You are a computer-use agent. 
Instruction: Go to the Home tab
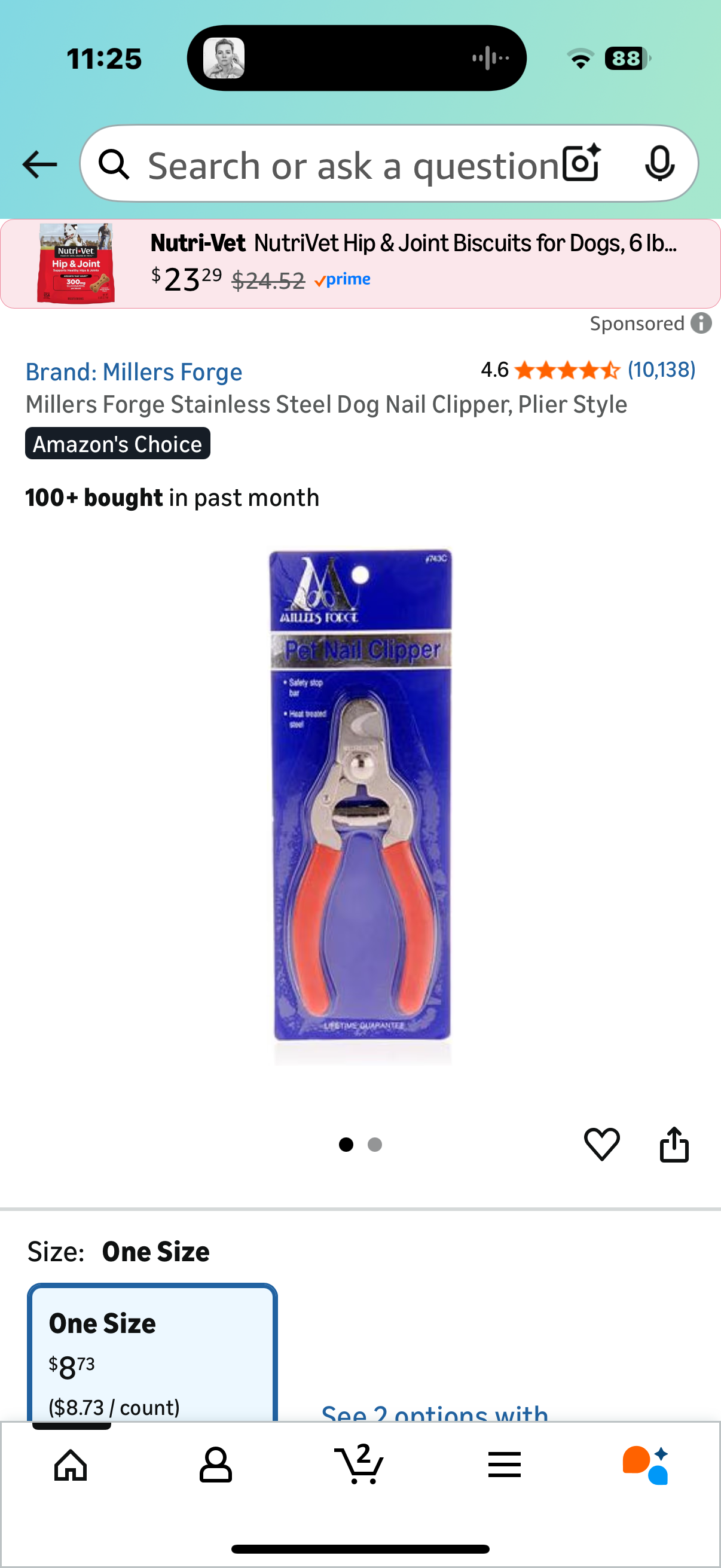click(x=71, y=1464)
